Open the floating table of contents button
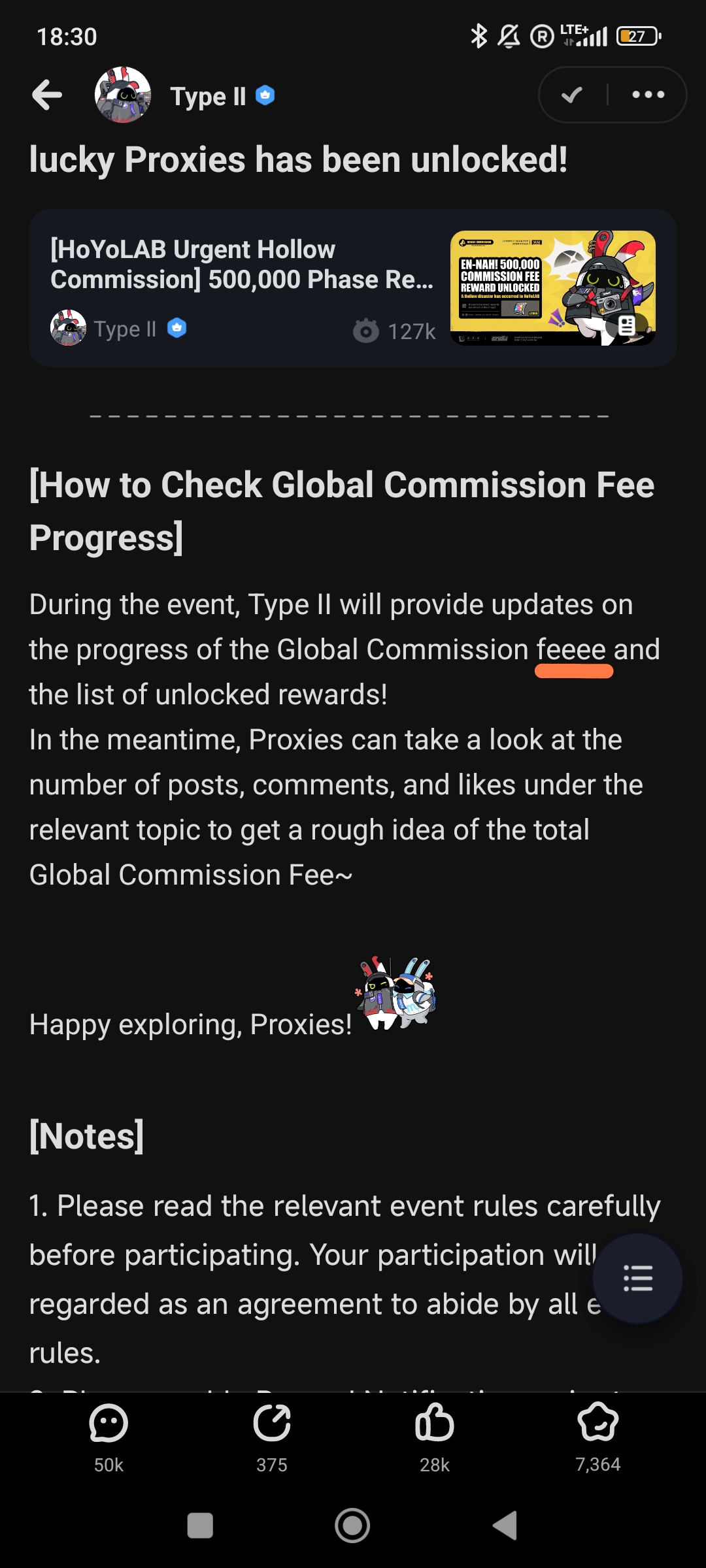Viewport: 706px width, 1568px height. (x=637, y=1279)
